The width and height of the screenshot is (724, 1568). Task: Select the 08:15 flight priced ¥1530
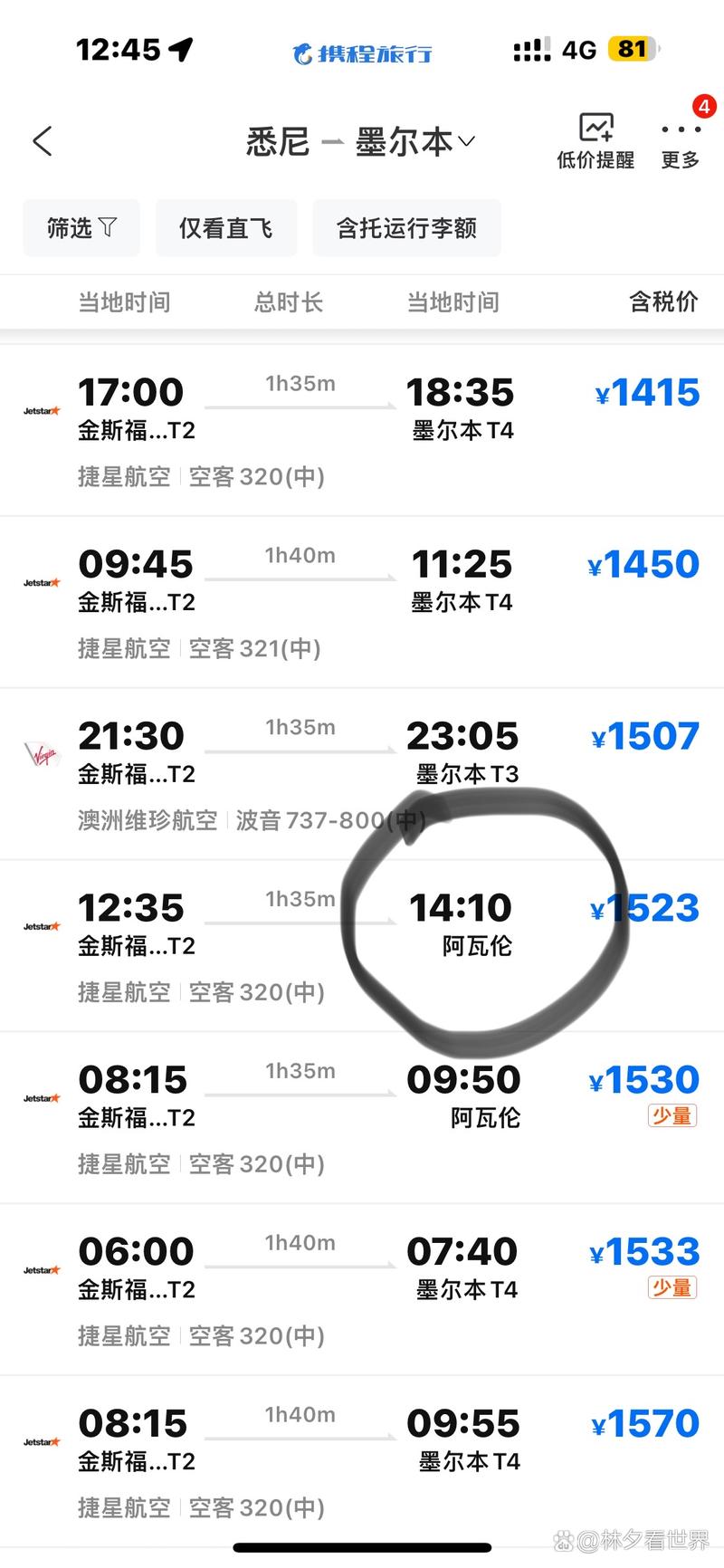(362, 1119)
